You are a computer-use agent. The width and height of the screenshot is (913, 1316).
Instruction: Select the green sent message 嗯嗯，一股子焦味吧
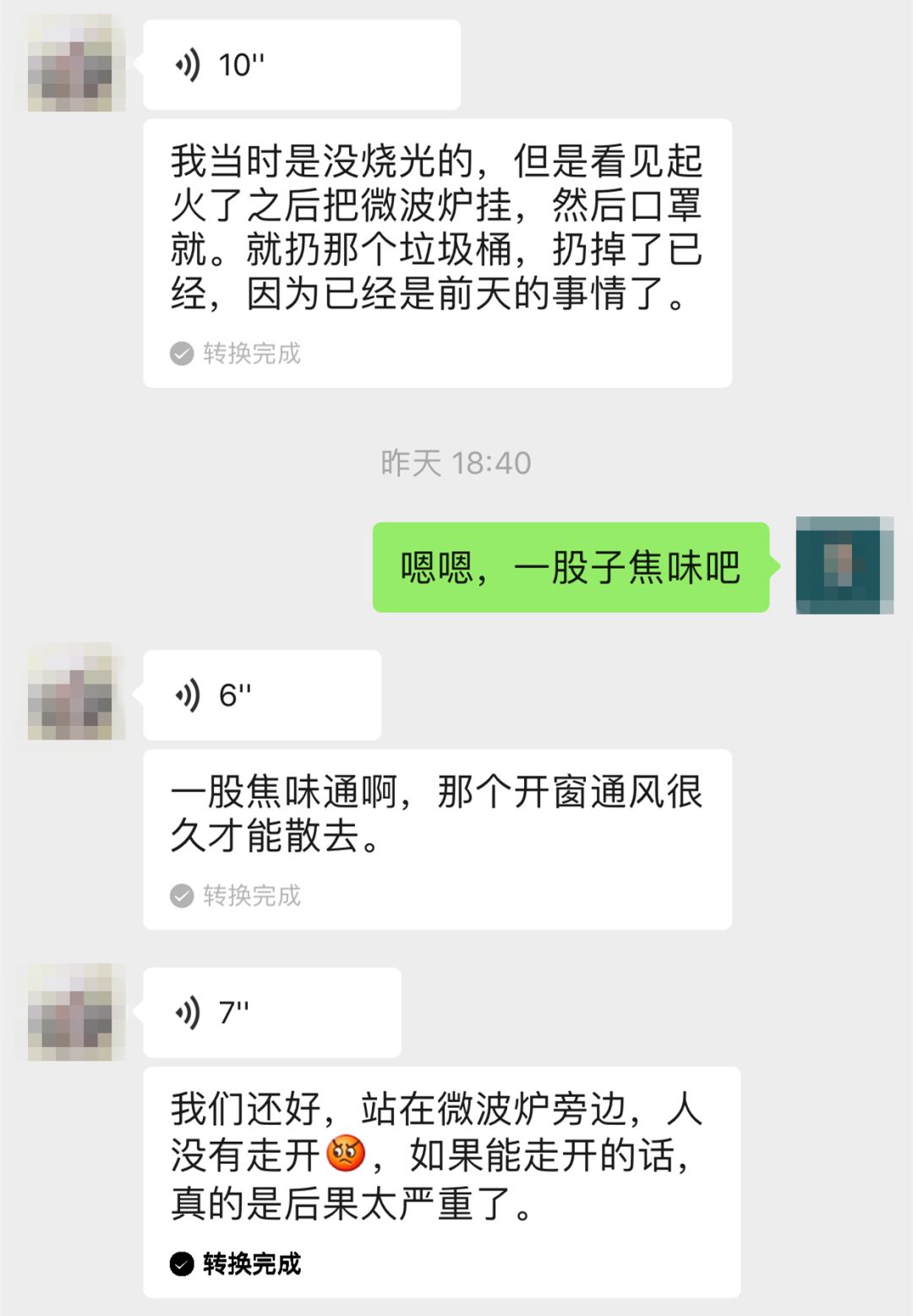[571, 567]
